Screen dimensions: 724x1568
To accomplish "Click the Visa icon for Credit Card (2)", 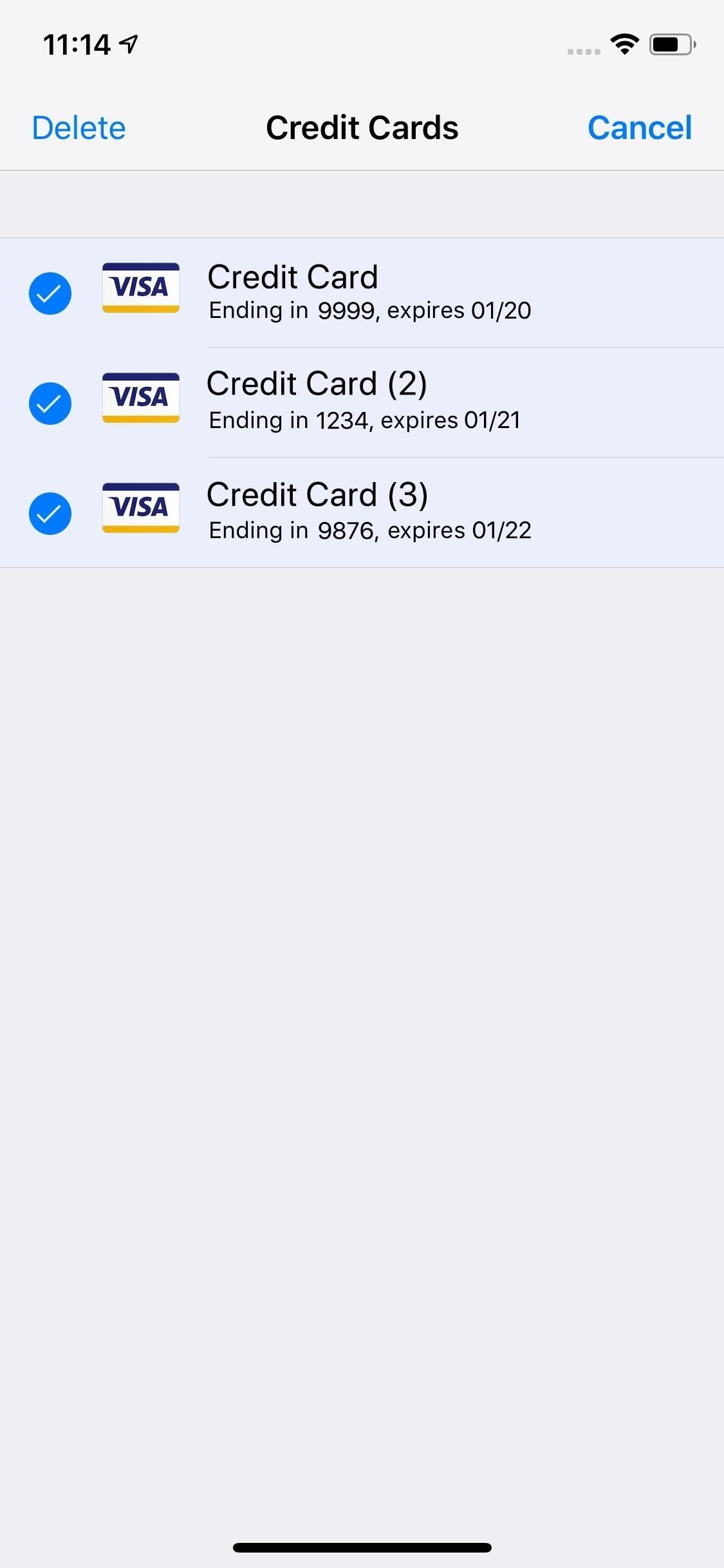I will pos(140,399).
